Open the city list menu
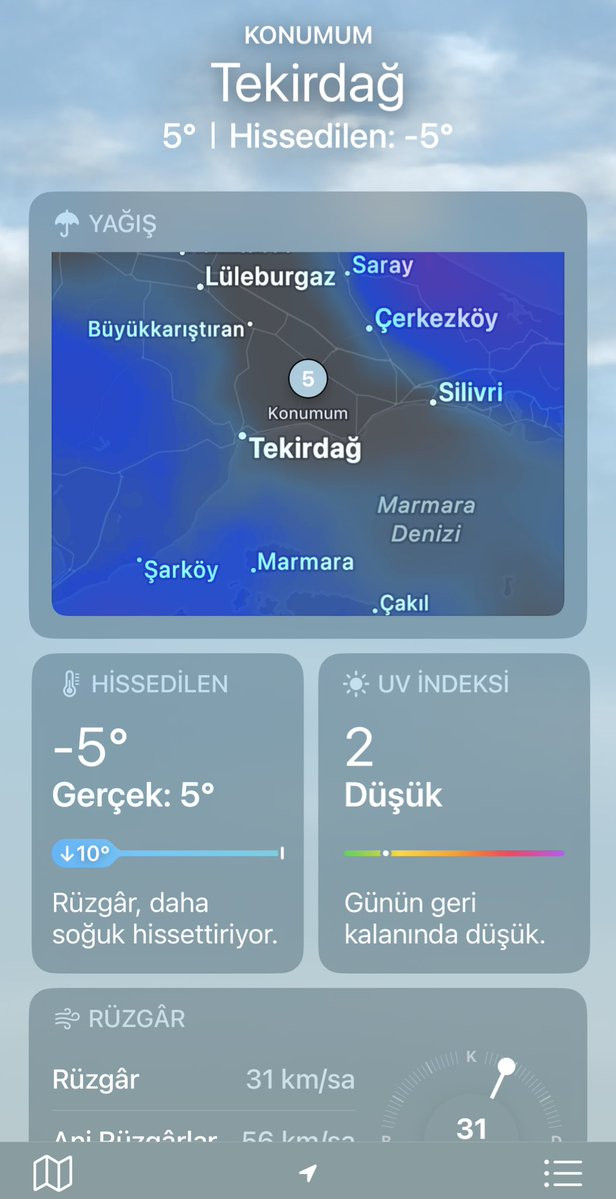This screenshot has height=1199, width=616. click(563, 1172)
